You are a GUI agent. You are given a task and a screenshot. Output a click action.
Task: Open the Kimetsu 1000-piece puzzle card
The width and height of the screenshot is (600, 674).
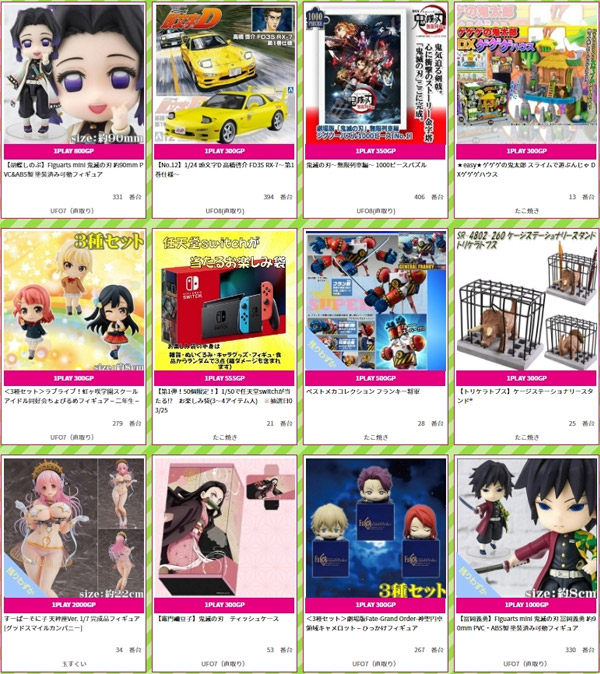tap(375, 75)
